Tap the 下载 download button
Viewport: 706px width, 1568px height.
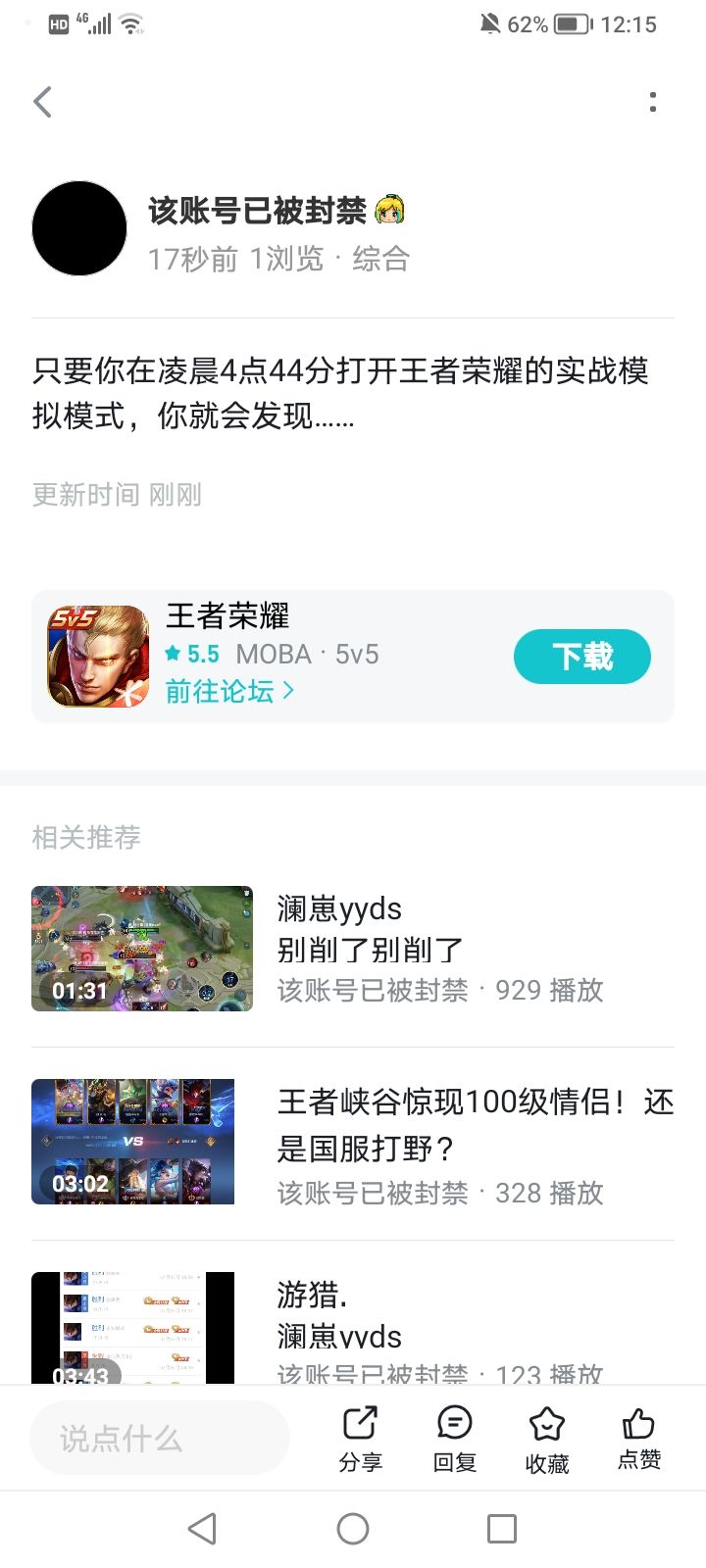(581, 657)
